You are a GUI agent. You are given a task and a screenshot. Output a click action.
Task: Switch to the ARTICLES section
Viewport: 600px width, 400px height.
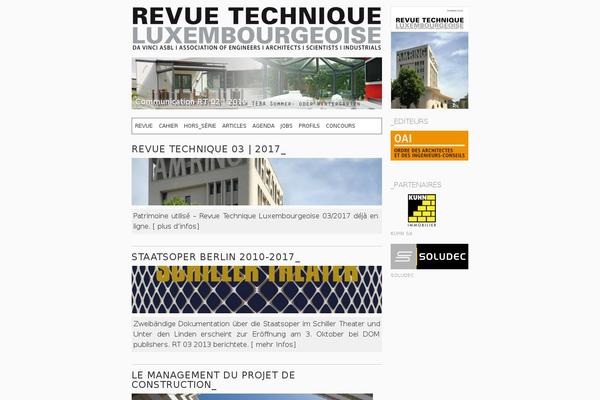pos(234,126)
